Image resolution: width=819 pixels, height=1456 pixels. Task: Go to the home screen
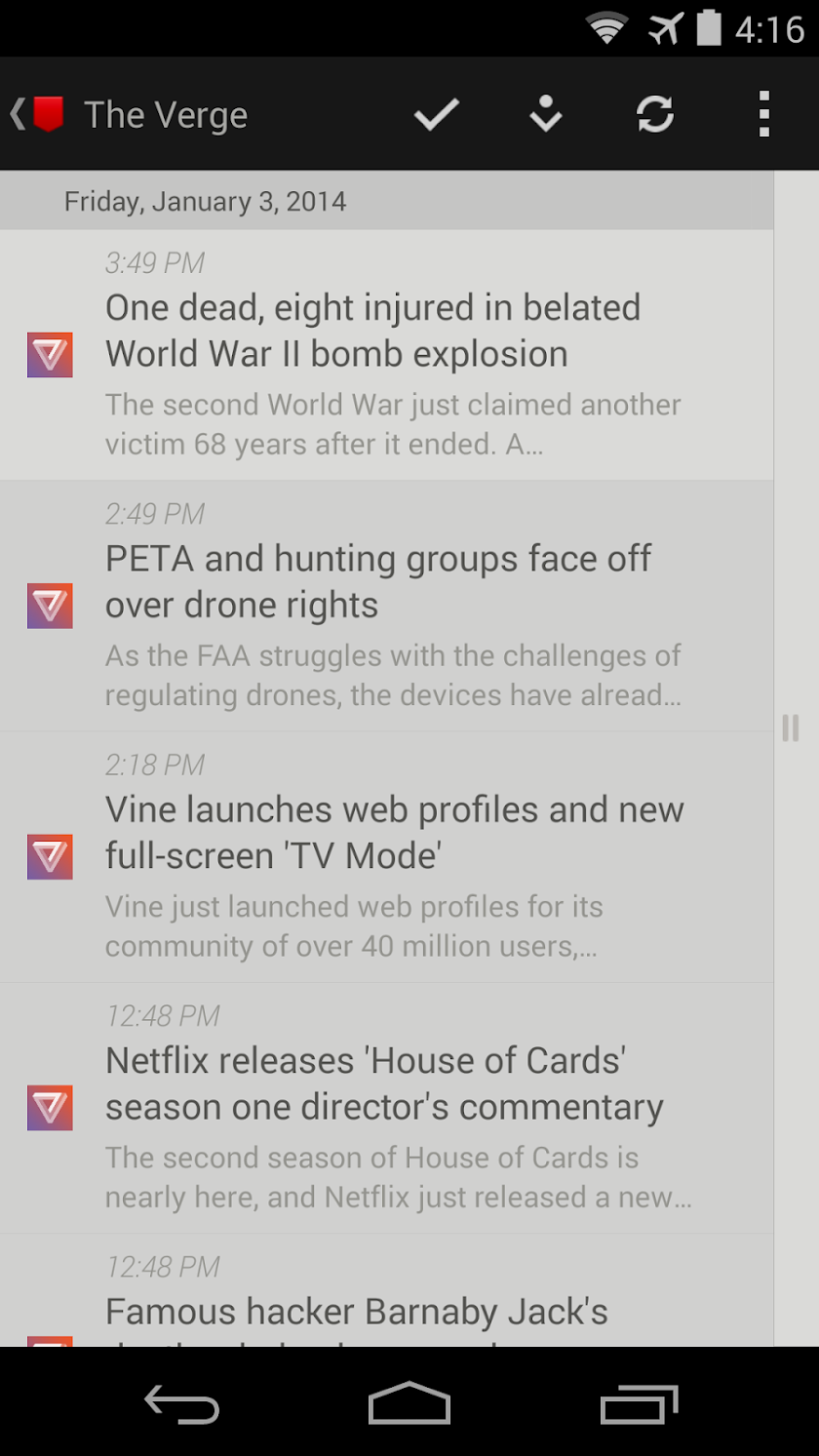409,1405
